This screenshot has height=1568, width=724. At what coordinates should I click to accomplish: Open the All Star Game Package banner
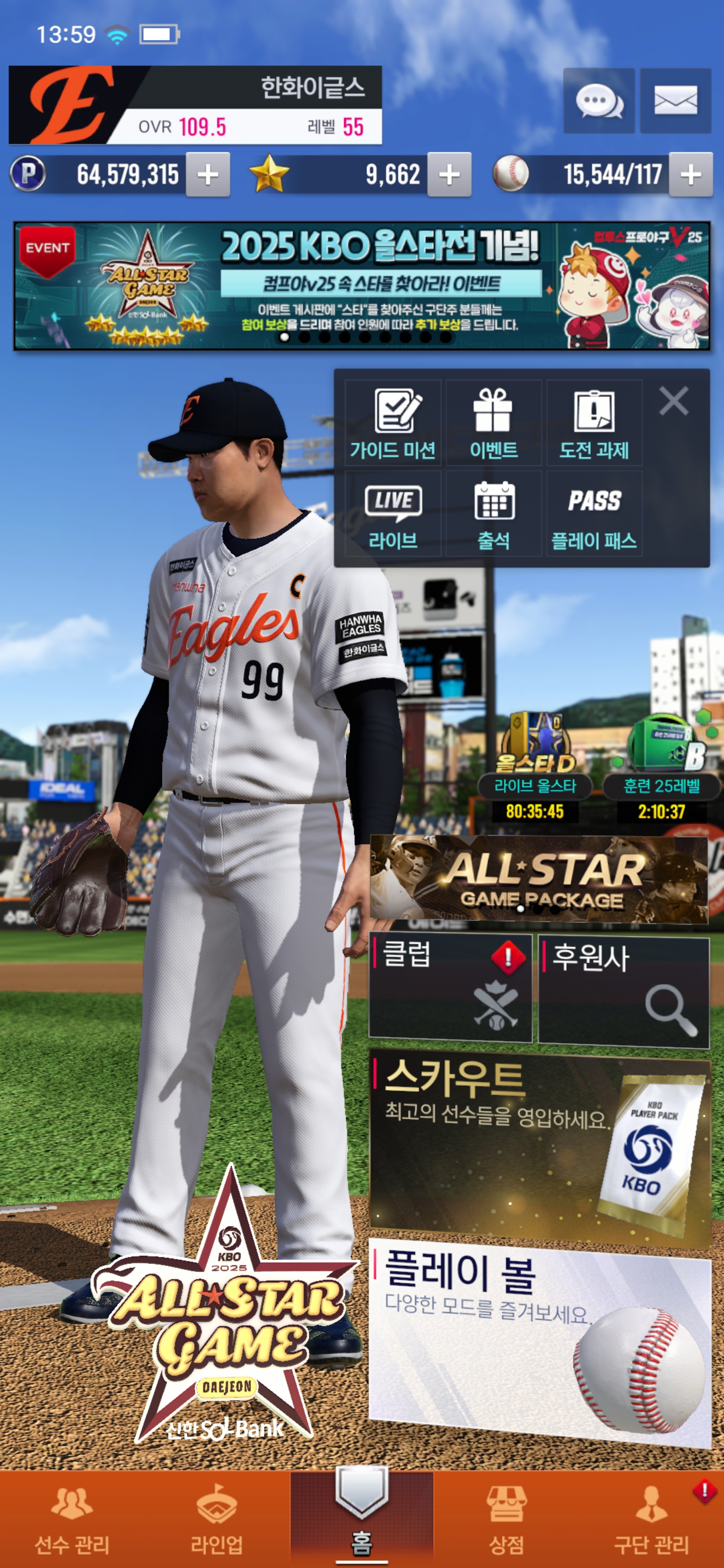click(x=539, y=880)
